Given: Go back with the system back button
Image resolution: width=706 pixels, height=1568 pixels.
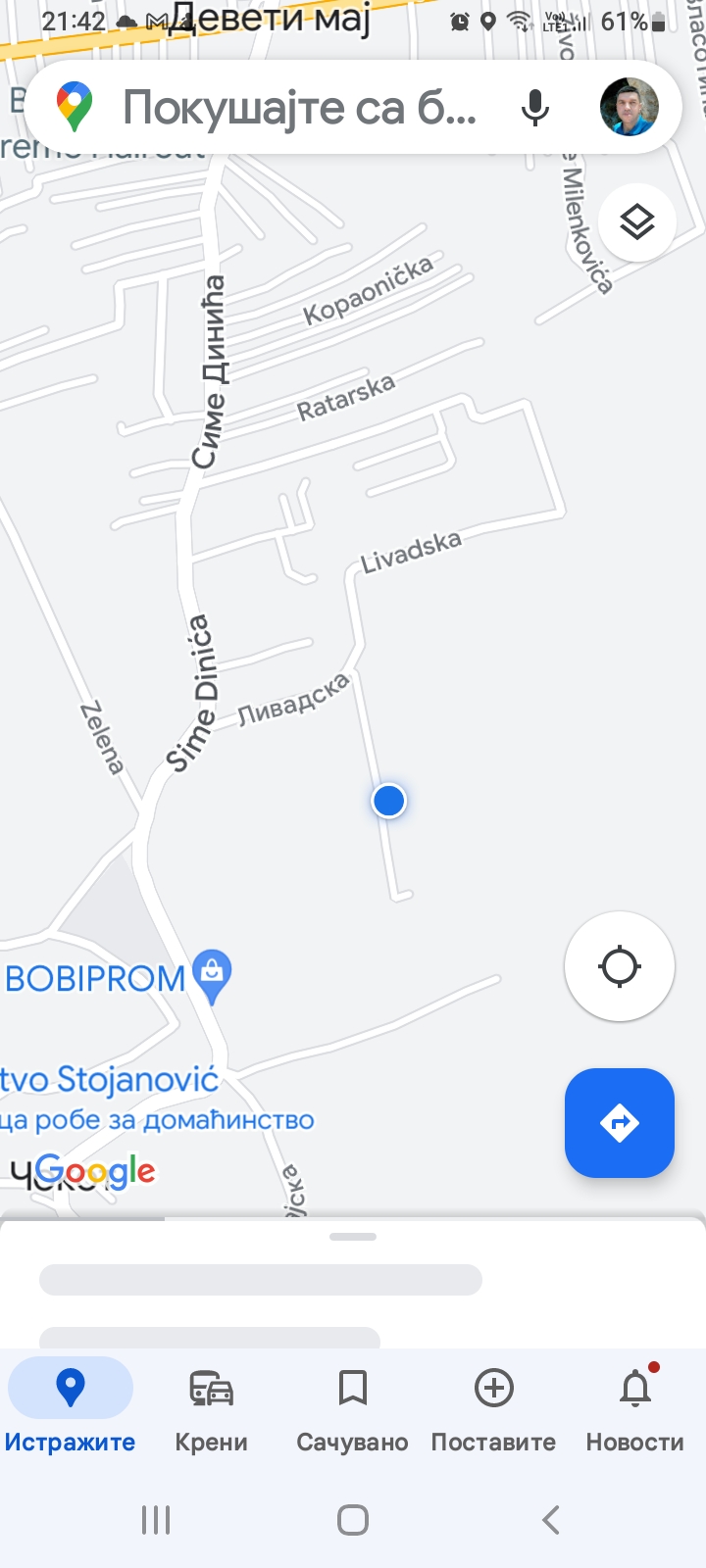Looking at the screenshot, I should 551,1520.
